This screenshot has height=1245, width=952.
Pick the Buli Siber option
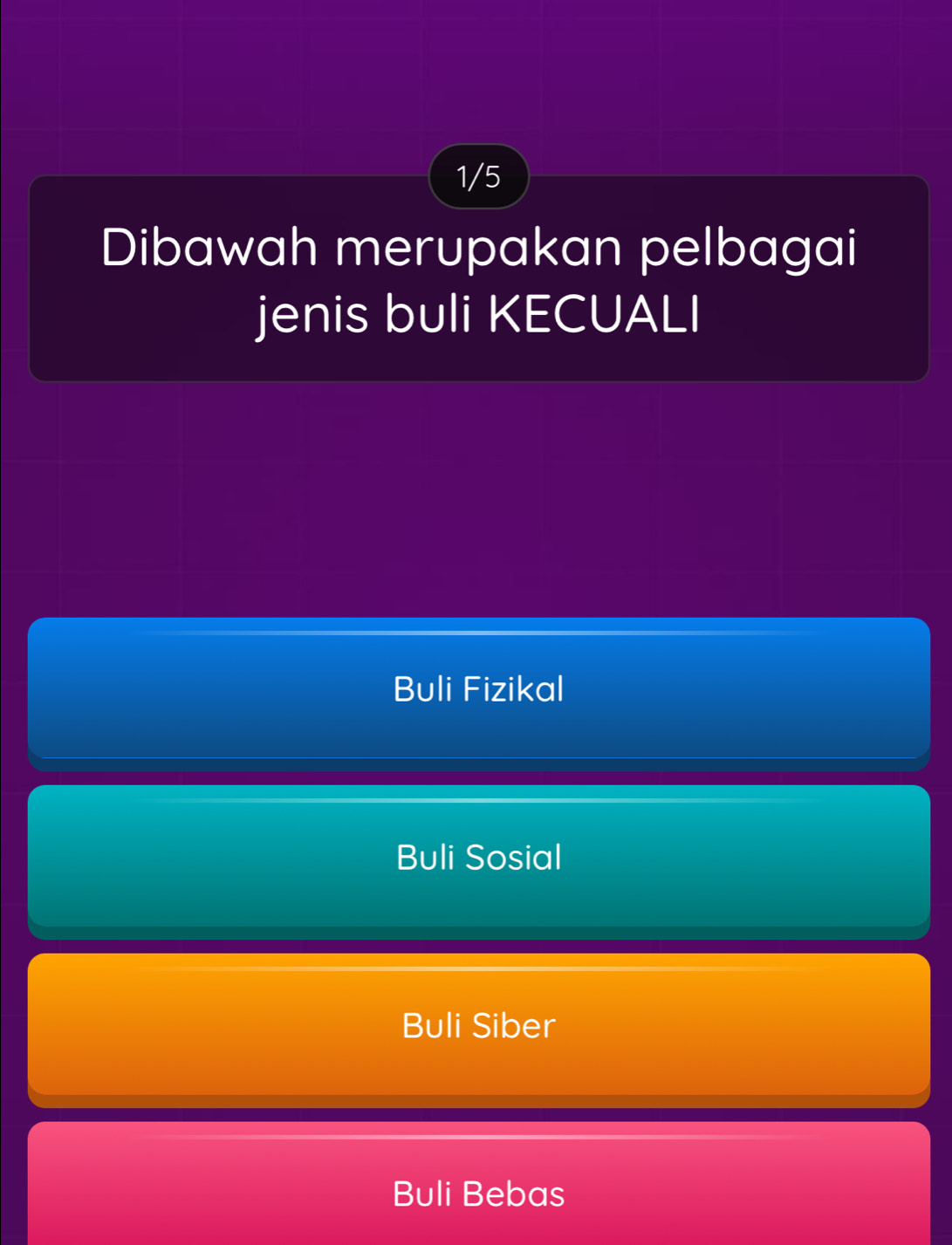click(x=478, y=1025)
